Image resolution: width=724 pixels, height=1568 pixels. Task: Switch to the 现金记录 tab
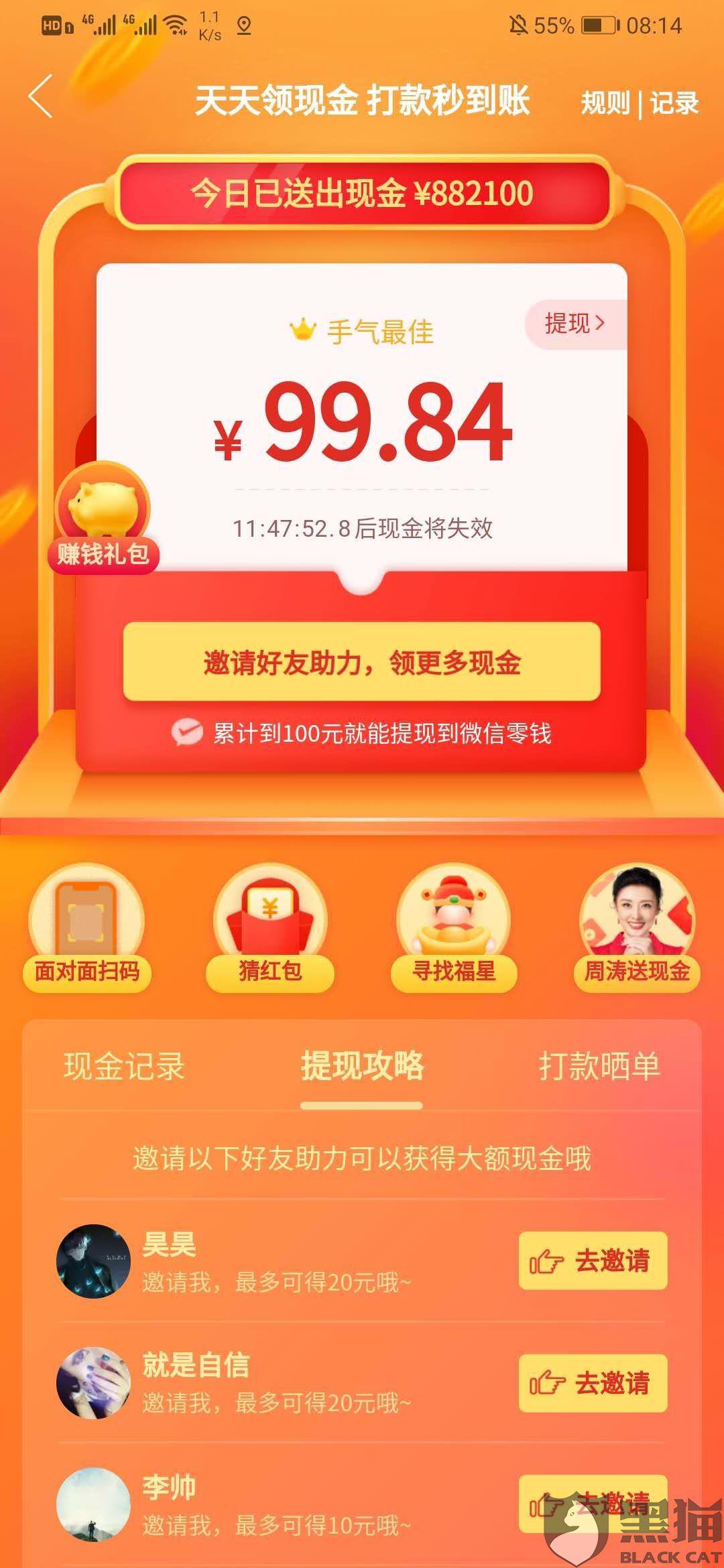(124, 1066)
